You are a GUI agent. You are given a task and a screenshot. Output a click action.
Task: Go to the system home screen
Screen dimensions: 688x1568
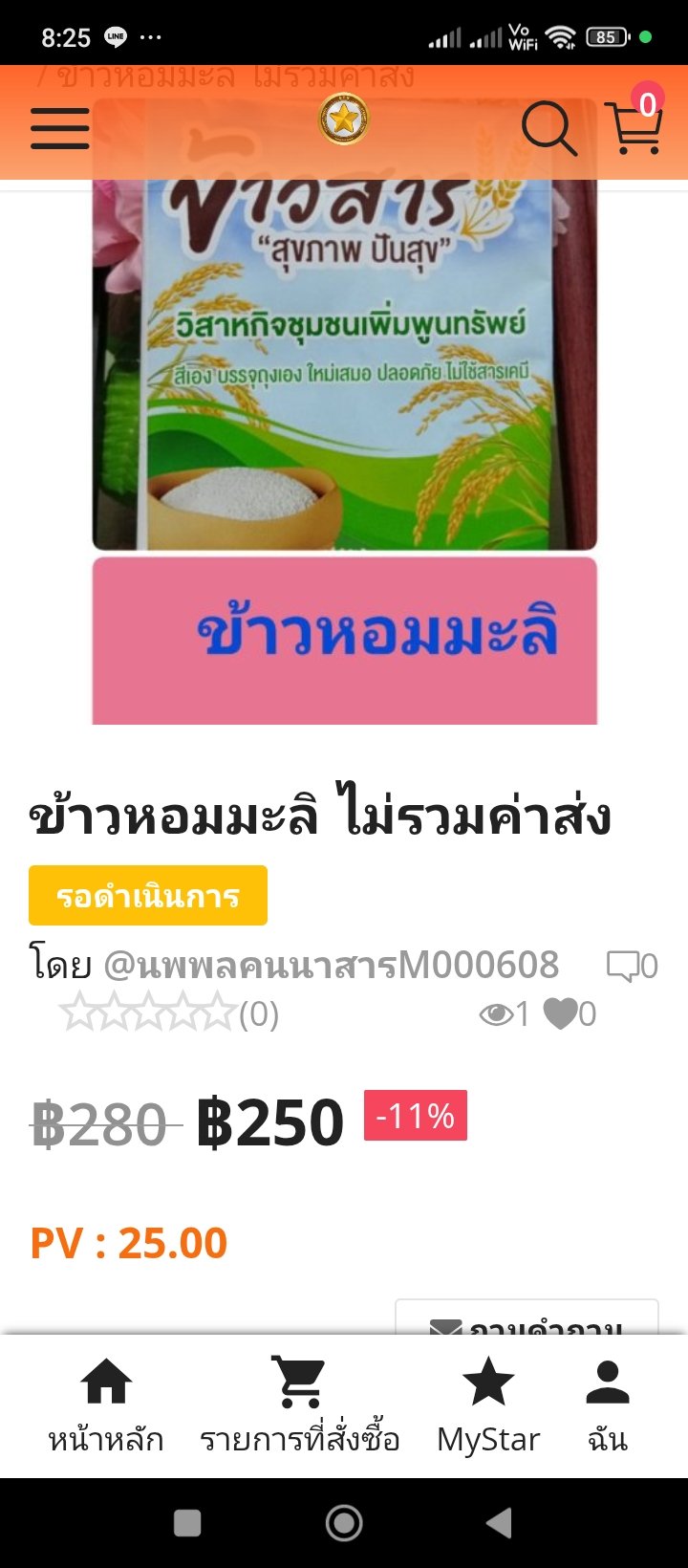pyautogui.click(x=344, y=1523)
